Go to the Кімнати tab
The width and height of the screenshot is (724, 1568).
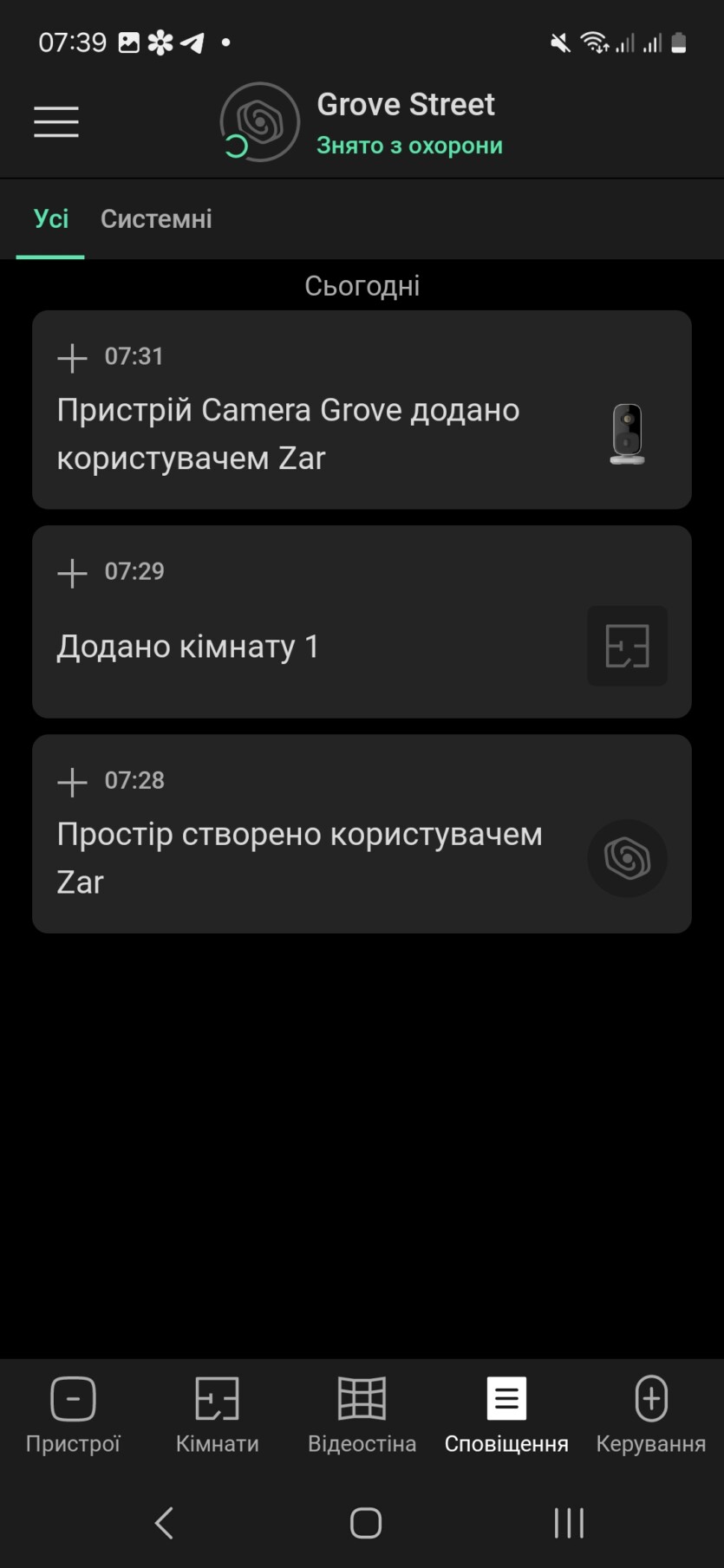pos(217,1415)
